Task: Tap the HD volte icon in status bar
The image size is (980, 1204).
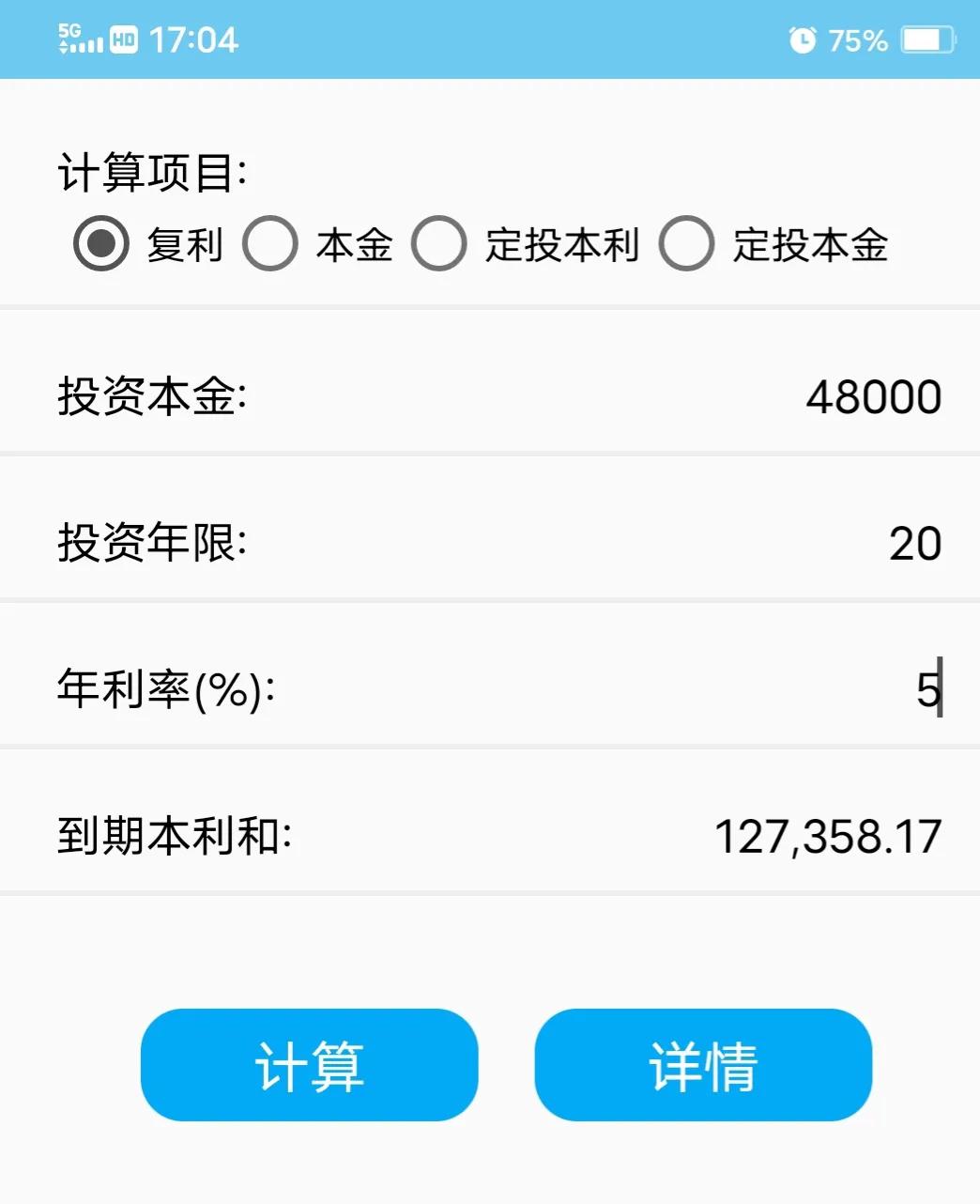Action: (120, 39)
